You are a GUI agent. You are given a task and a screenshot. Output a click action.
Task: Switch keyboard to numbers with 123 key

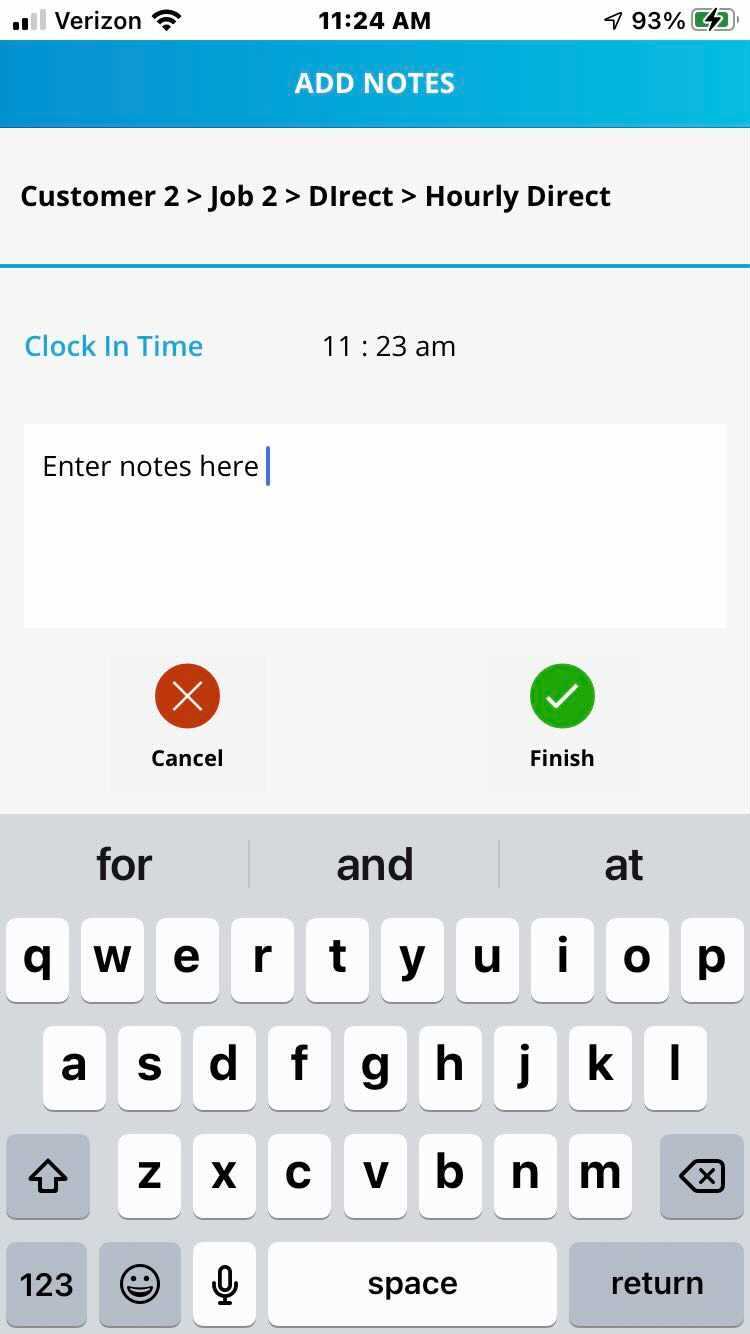[x=45, y=1283]
